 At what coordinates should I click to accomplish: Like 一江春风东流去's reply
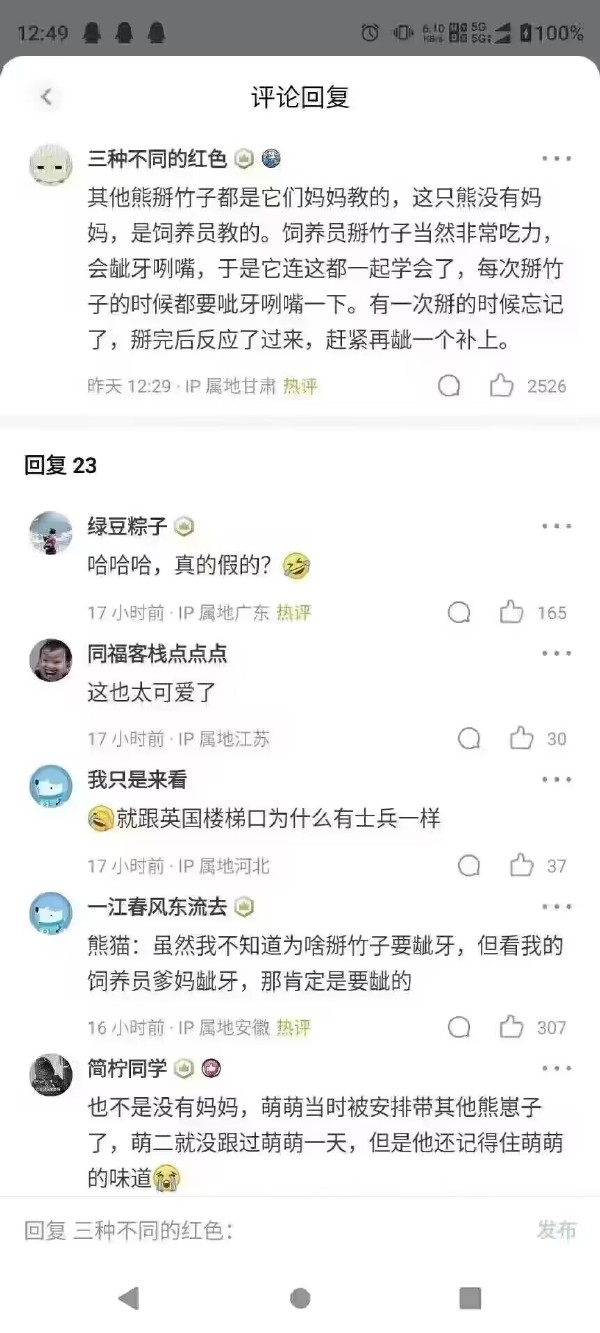(x=511, y=1027)
